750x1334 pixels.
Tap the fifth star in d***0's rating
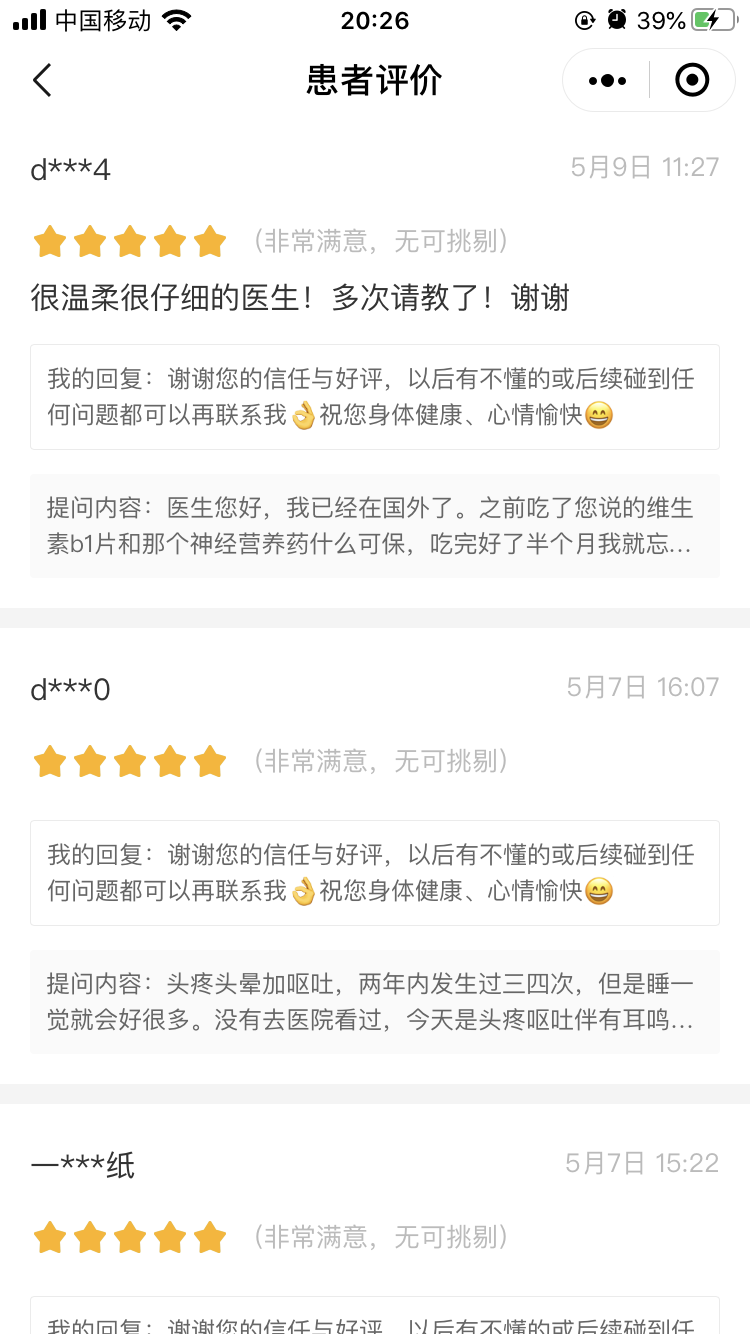coord(210,761)
